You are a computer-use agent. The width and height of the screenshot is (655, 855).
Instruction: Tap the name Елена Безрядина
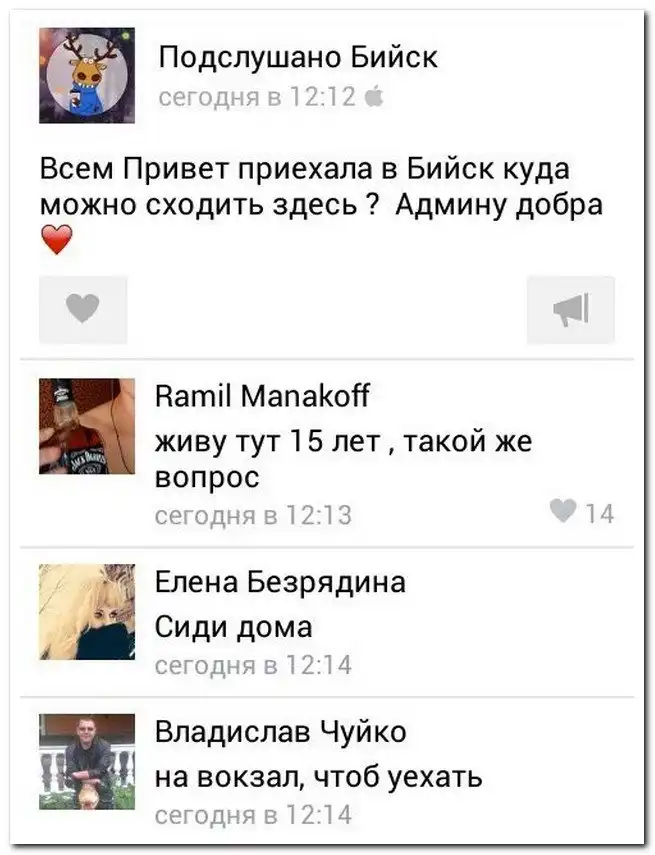click(281, 582)
